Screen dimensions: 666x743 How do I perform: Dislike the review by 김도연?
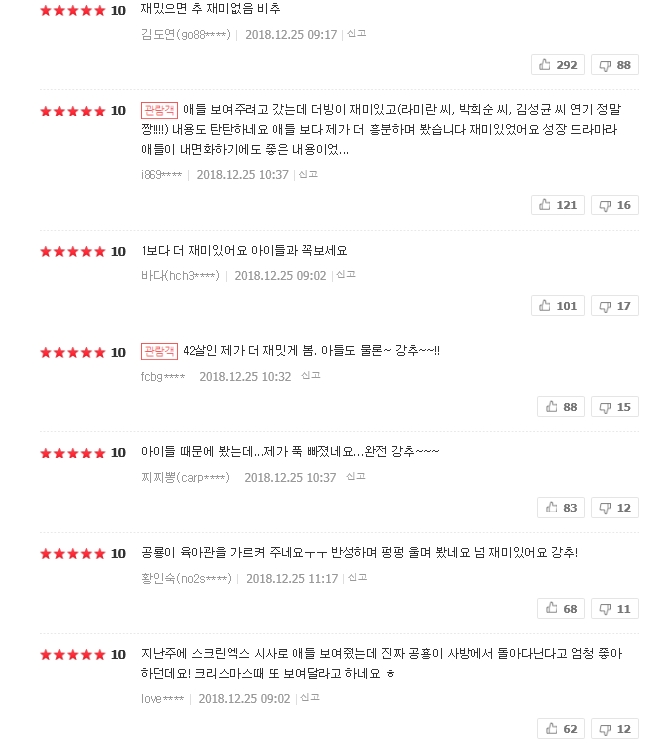614,65
